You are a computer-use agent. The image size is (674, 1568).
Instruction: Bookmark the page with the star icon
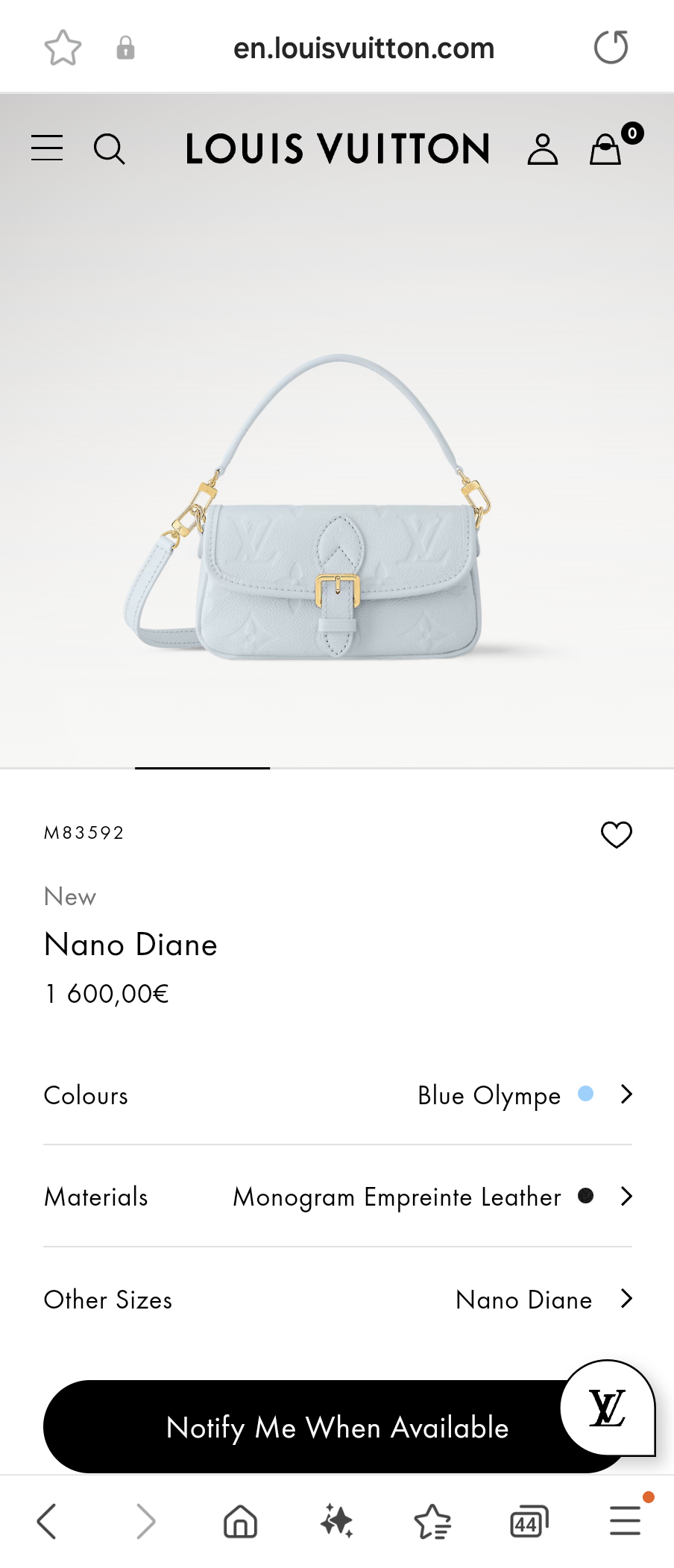tap(63, 46)
